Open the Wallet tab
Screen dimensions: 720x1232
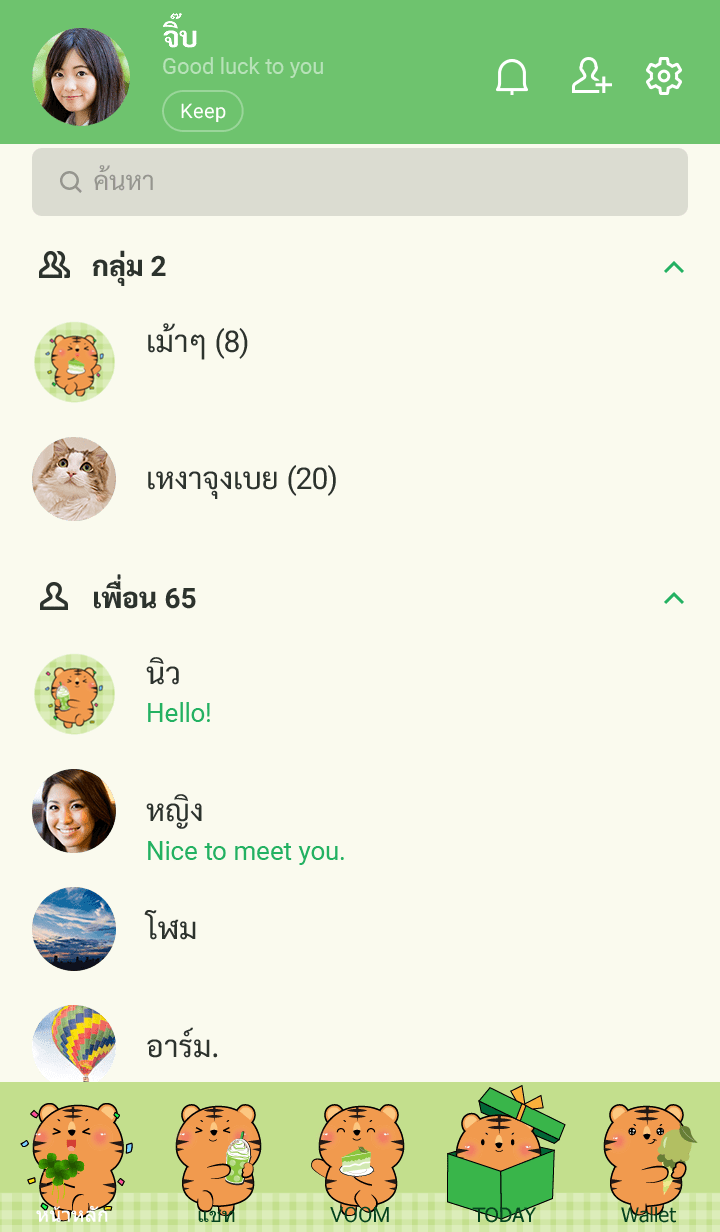click(x=648, y=1157)
